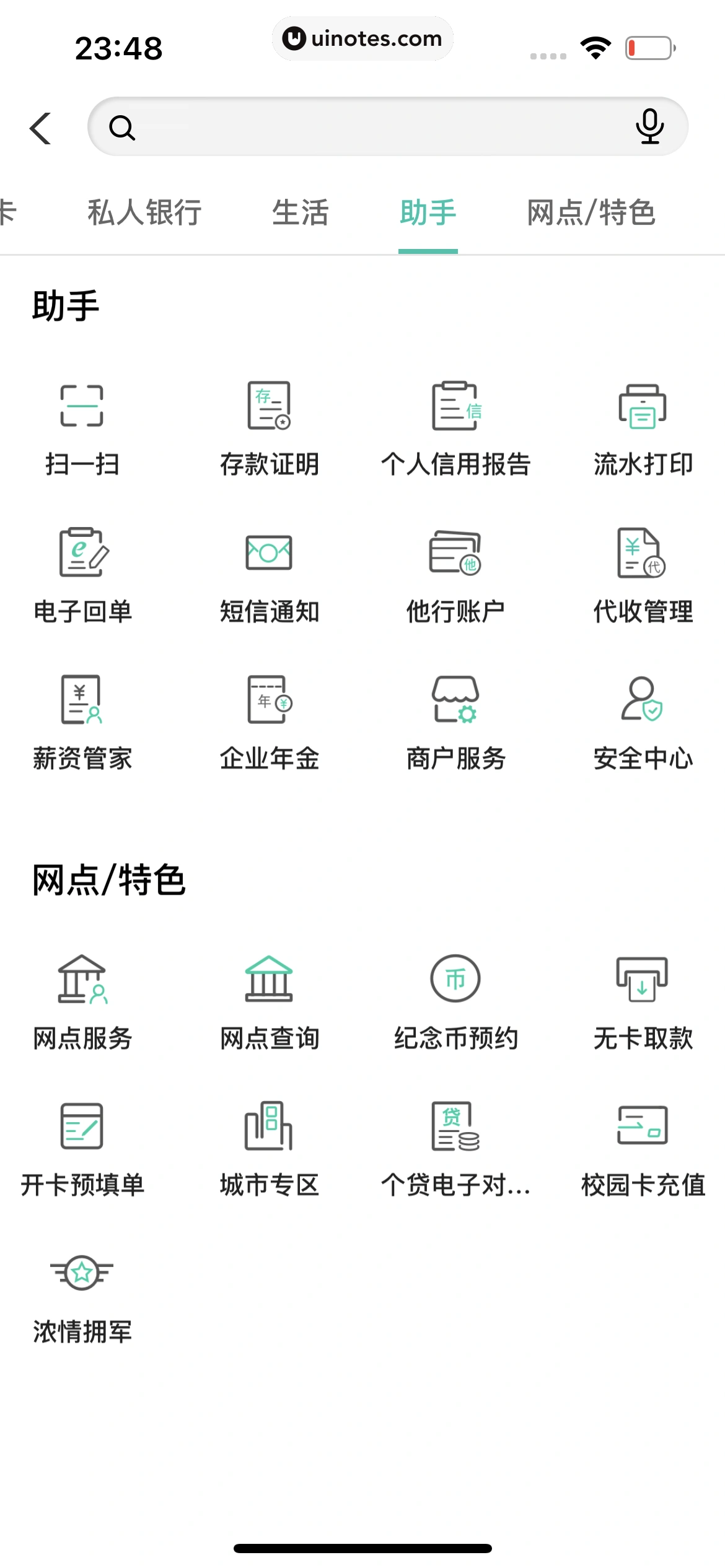The height and width of the screenshot is (1568, 725).
Task: Open 个人信用报告 credit report
Action: (x=457, y=427)
